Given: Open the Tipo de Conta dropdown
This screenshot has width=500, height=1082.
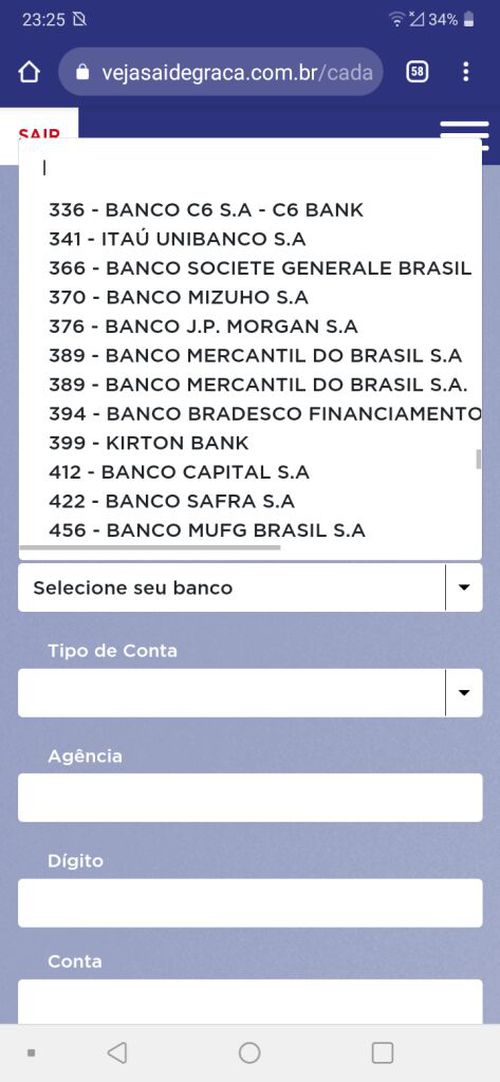Looking at the screenshot, I should 250,693.
